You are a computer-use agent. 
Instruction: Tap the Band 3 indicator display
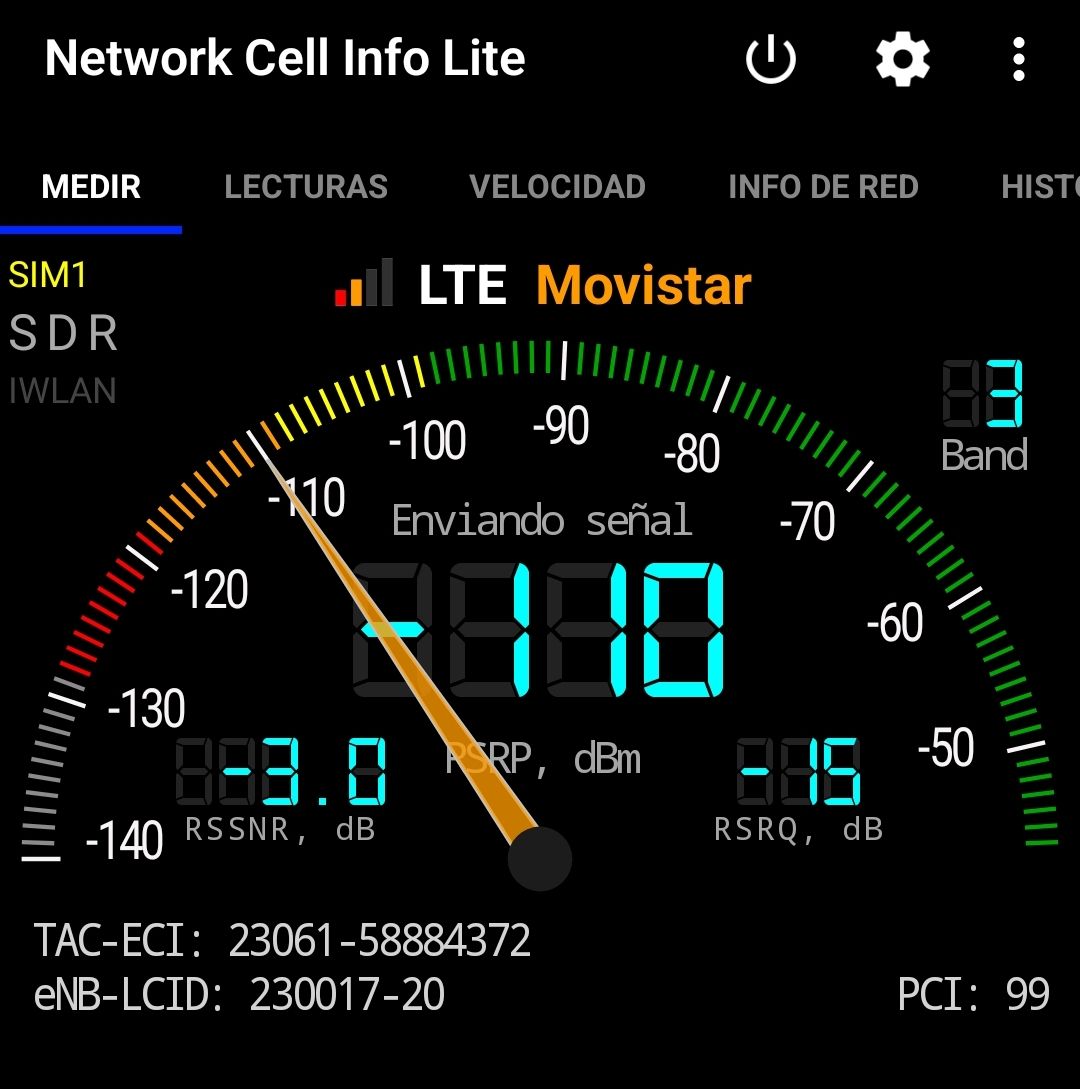tap(982, 410)
